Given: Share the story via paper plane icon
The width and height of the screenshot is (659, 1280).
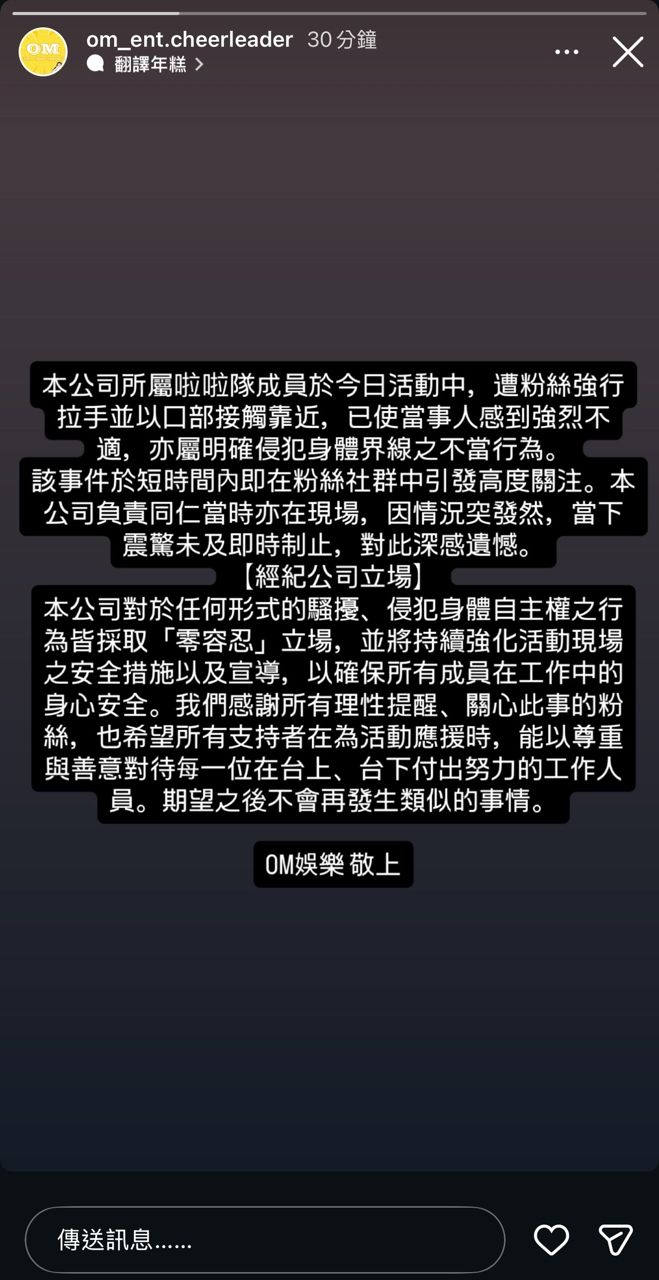Looking at the screenshot, I should click(615, 1240).
